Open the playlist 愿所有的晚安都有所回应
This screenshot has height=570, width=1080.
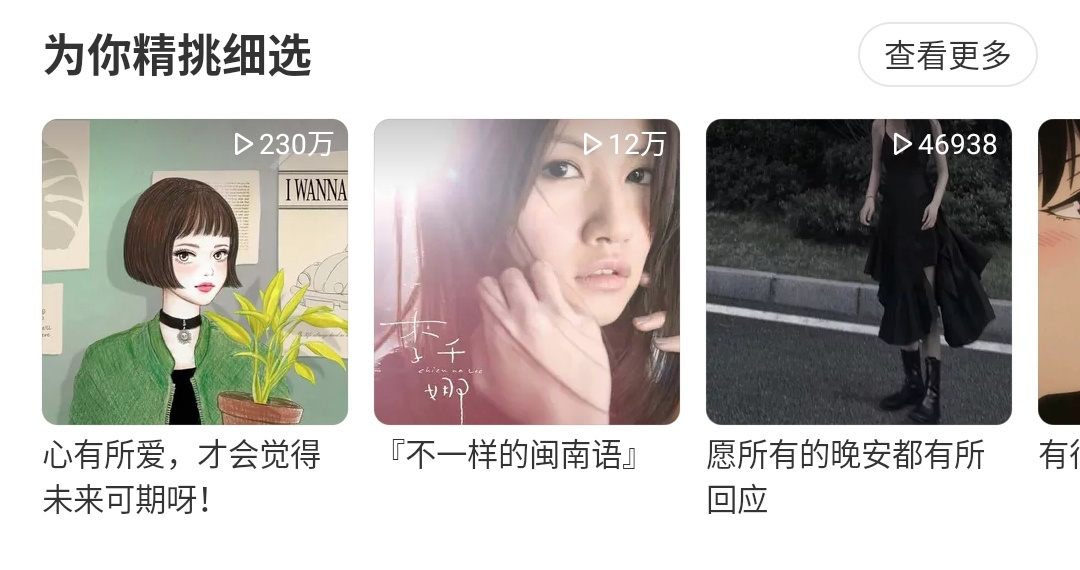pos(859,272)
